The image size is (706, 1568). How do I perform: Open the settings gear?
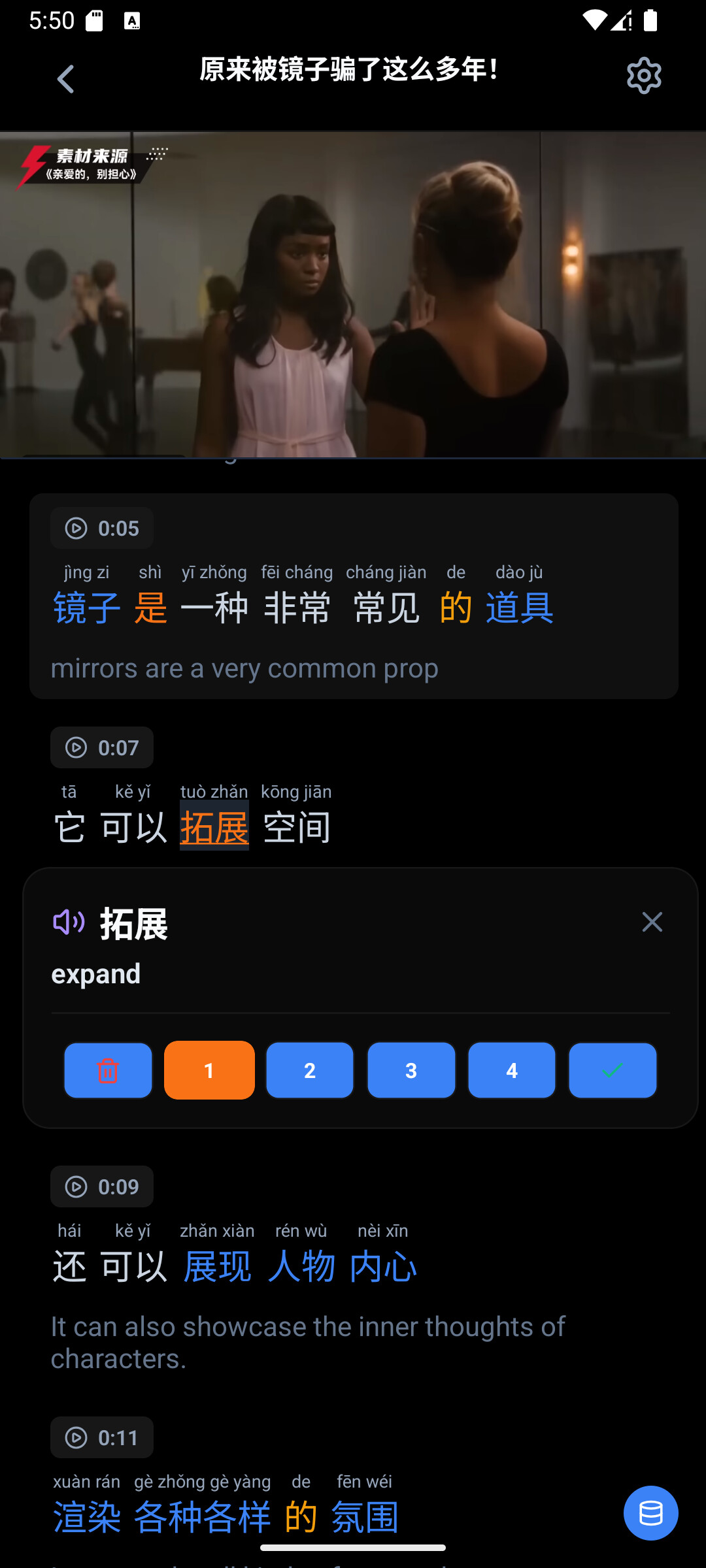coord(644,76)
